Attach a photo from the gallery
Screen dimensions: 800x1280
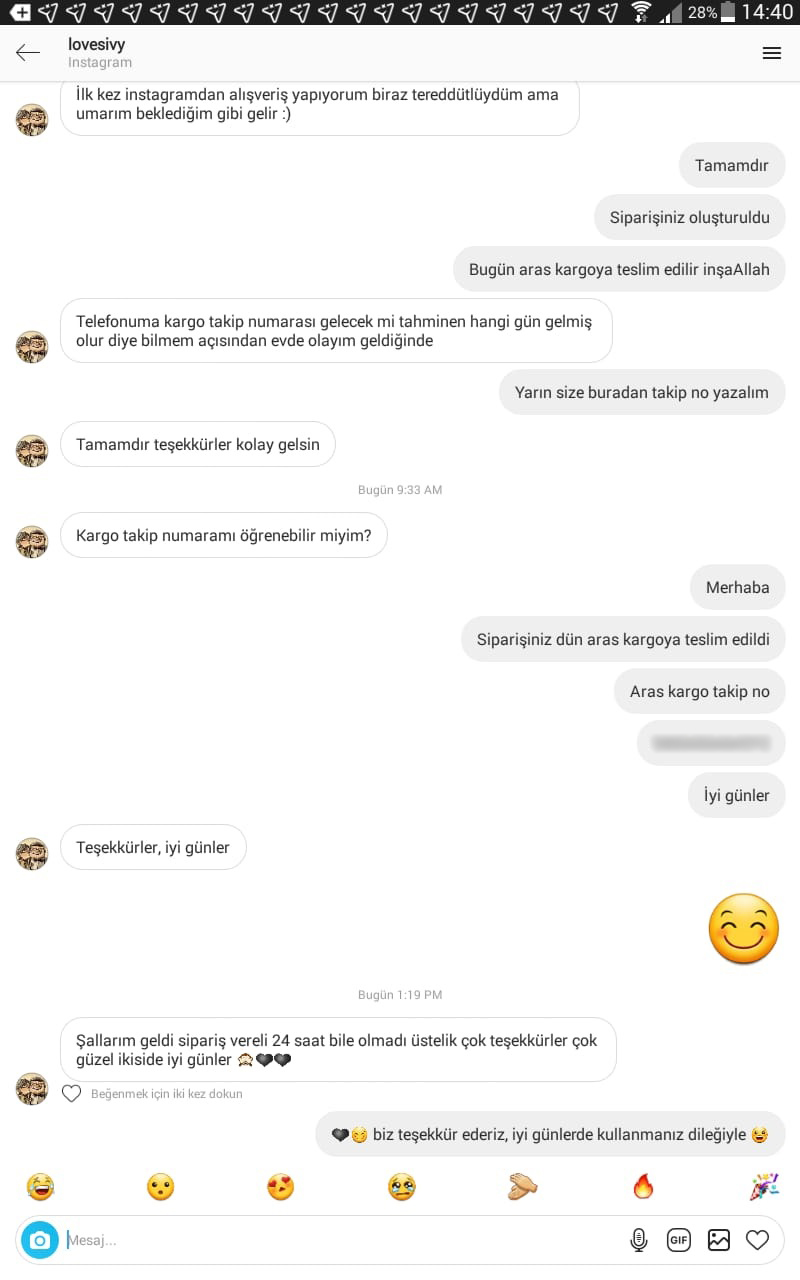[719, 1241]
